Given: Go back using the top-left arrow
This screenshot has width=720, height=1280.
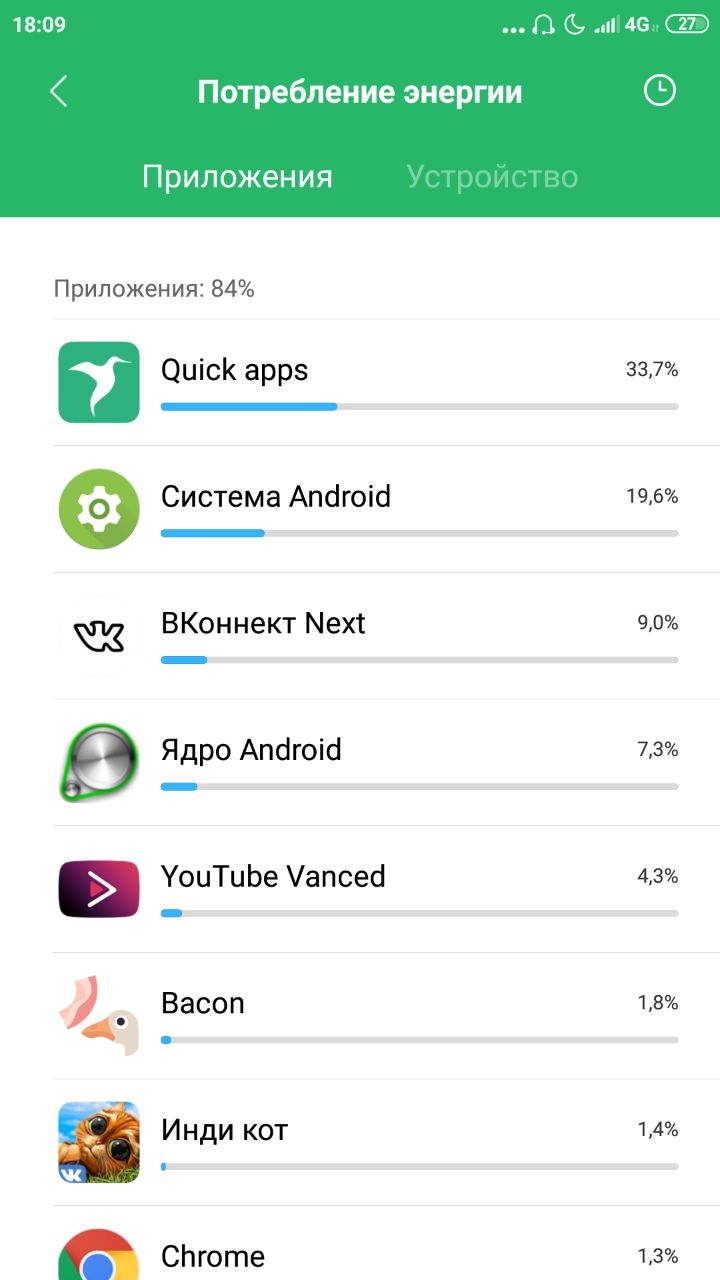Looking at the screenshot, I should pyautogui.click(x=58, y=91).
